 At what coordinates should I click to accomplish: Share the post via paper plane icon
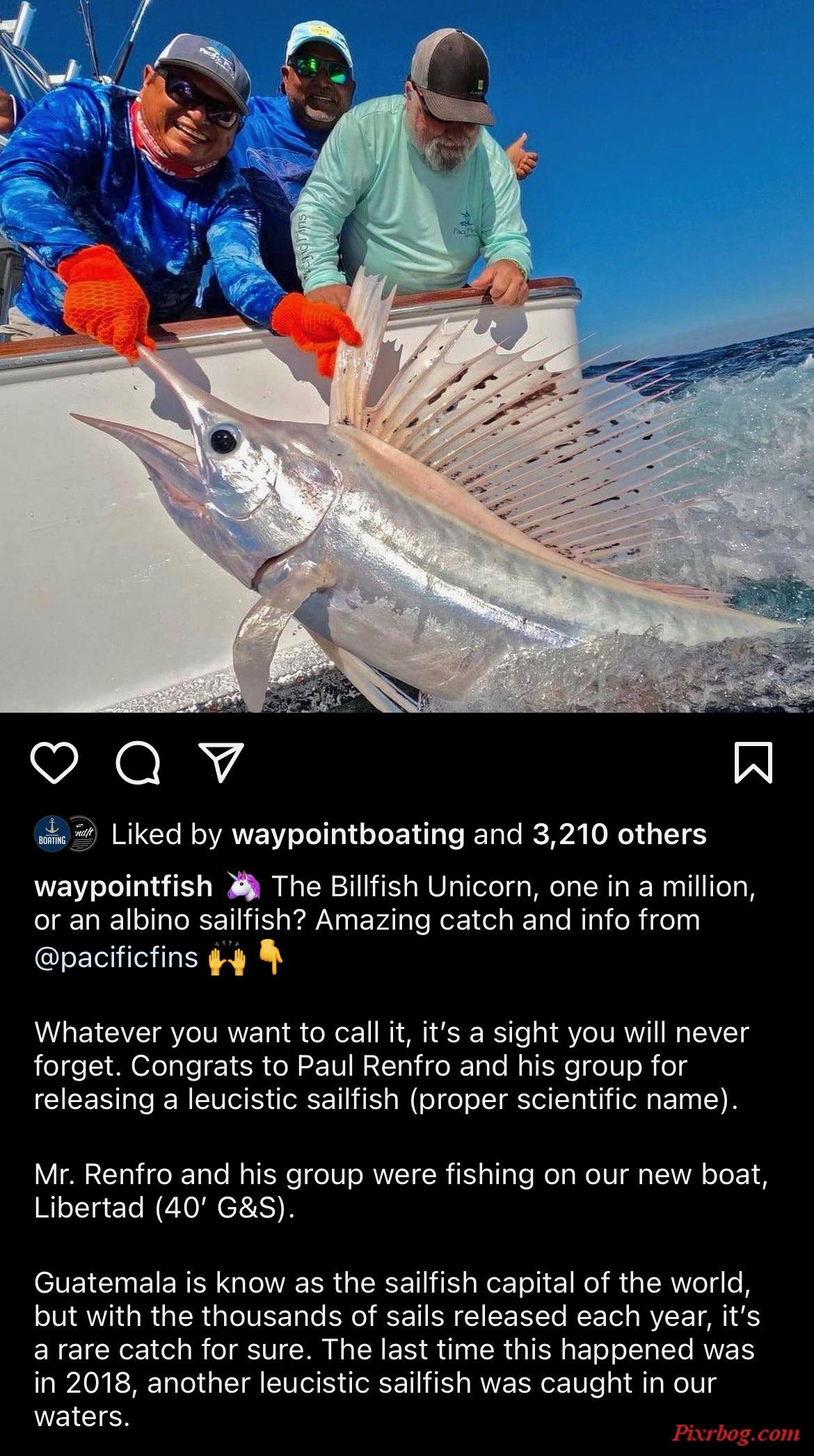click(x=221, y=762)
